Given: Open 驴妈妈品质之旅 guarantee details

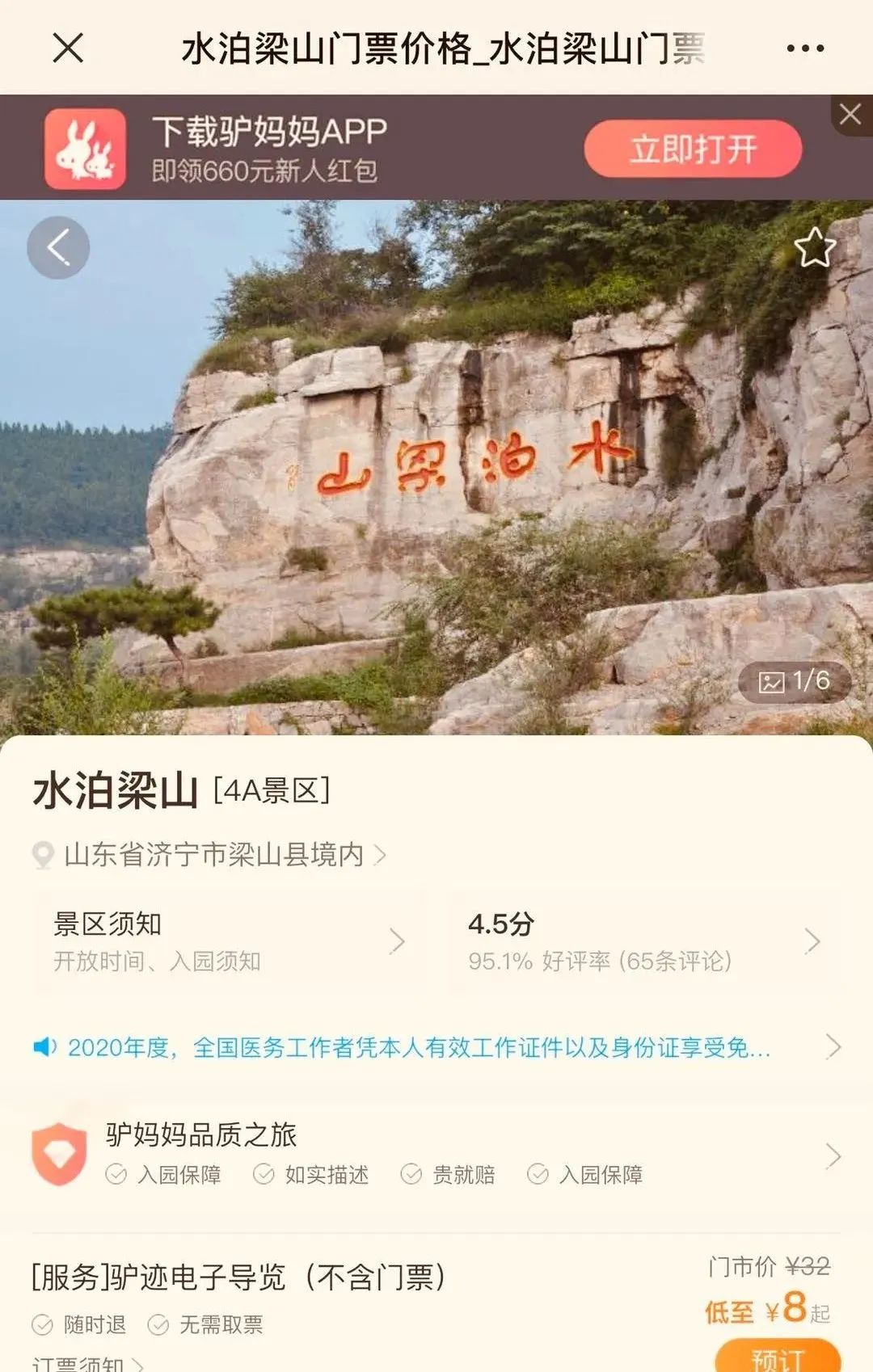Looking at the screenshot, I should click(436, 1154).
